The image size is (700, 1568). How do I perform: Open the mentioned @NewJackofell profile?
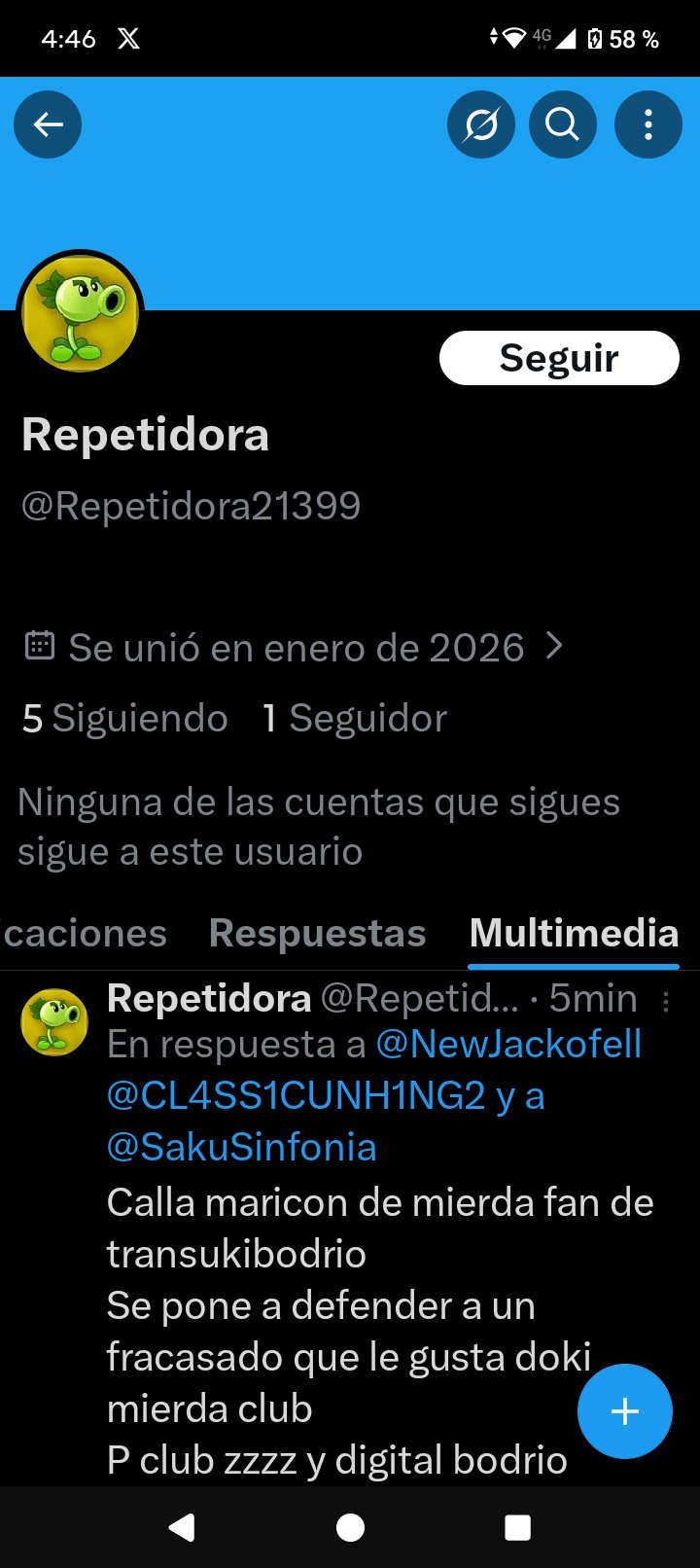click(508, 1045)
